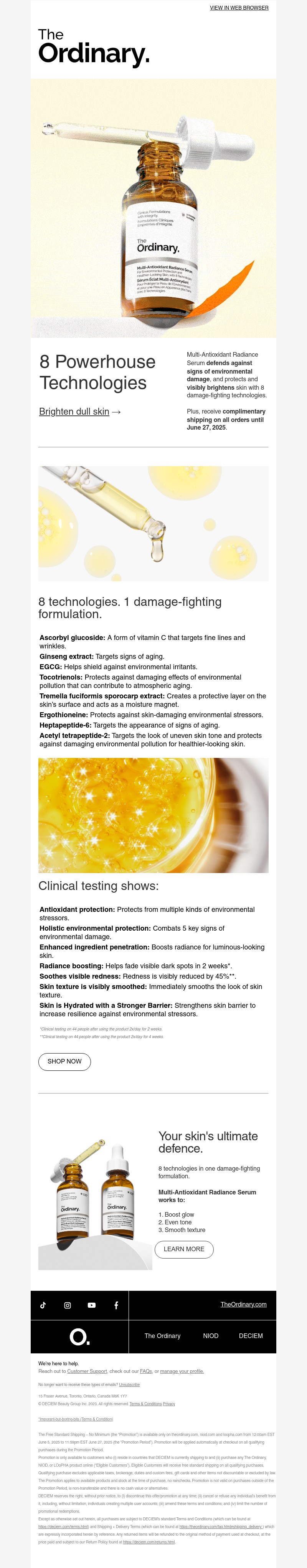Tap the Shop Now button
This screenshot has width=307, height=1568.
tap(64, 1061)
